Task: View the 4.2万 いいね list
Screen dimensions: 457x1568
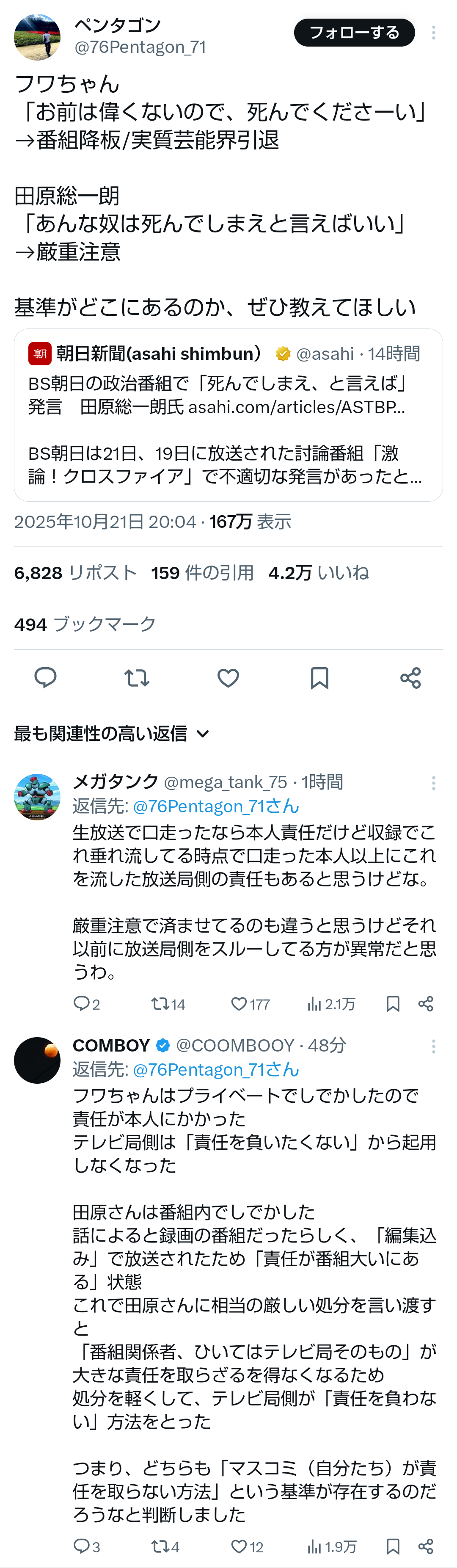Action: coord(318,573)
